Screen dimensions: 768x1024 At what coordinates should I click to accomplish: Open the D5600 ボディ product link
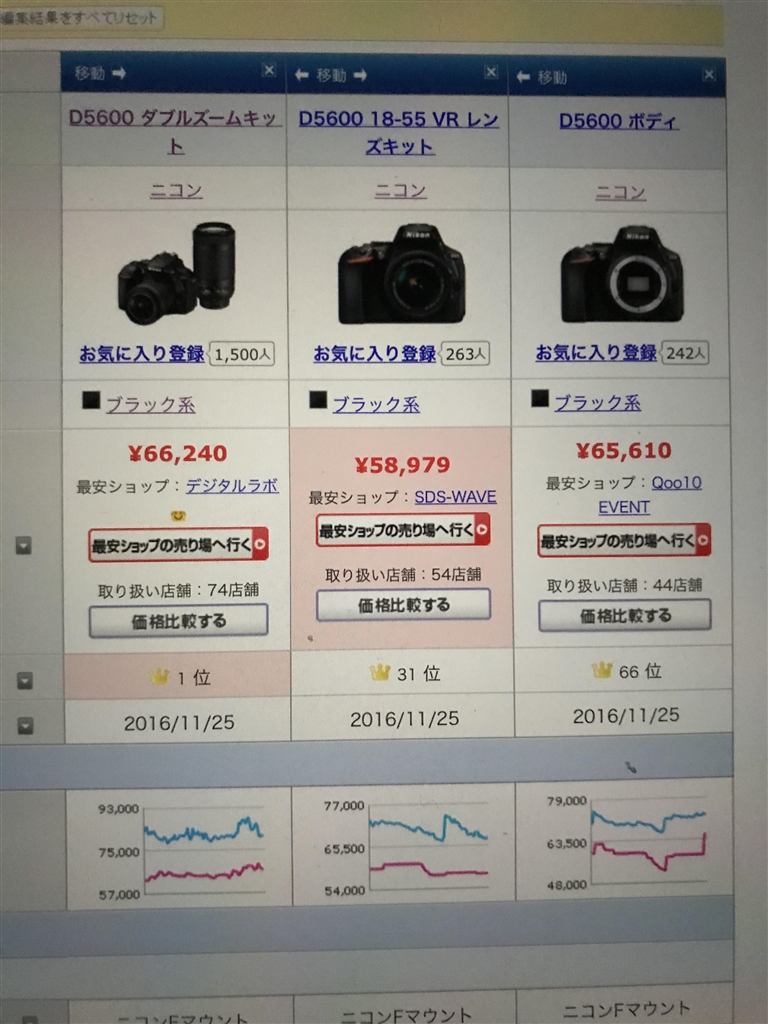point(618,121)
